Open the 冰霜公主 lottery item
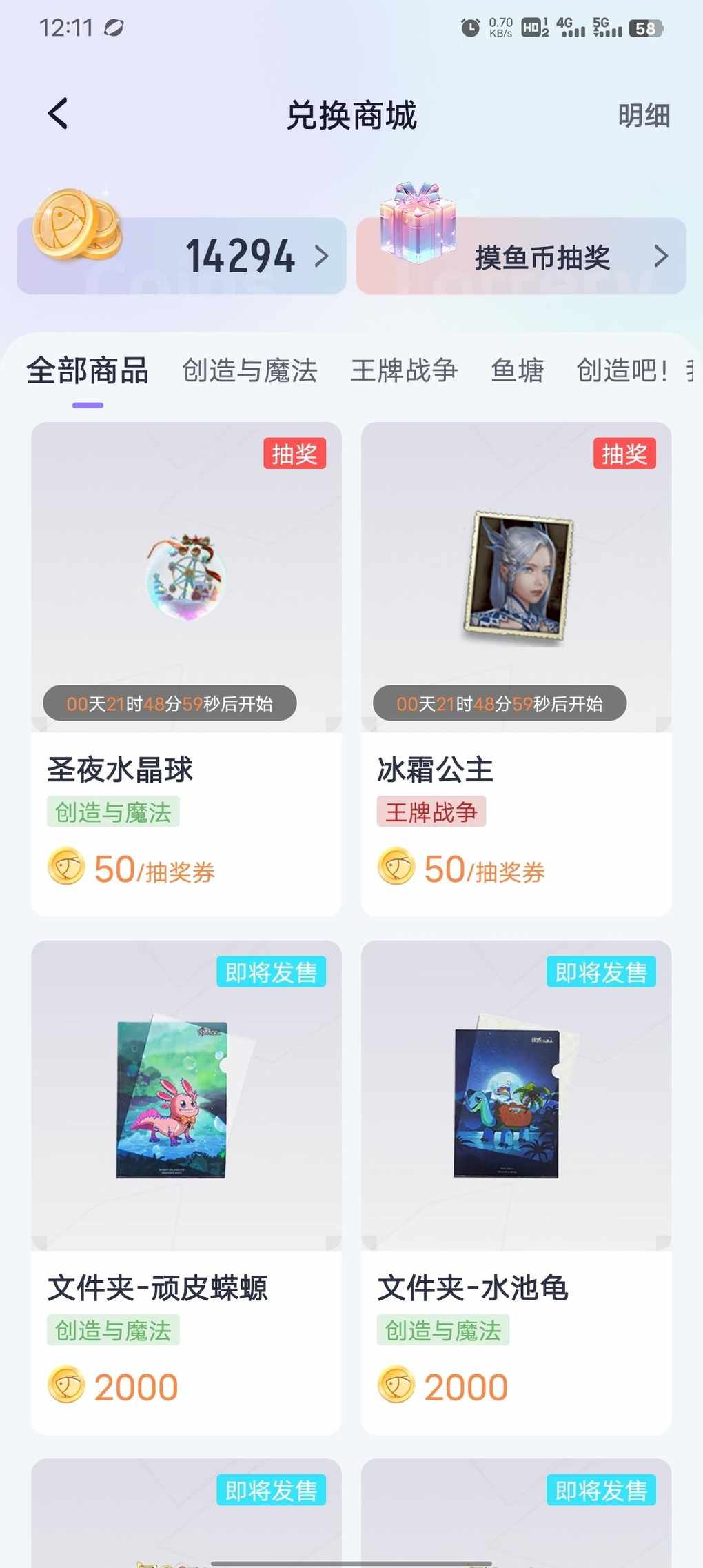Viewport: 703px width, 1568px height. point(516,669)
